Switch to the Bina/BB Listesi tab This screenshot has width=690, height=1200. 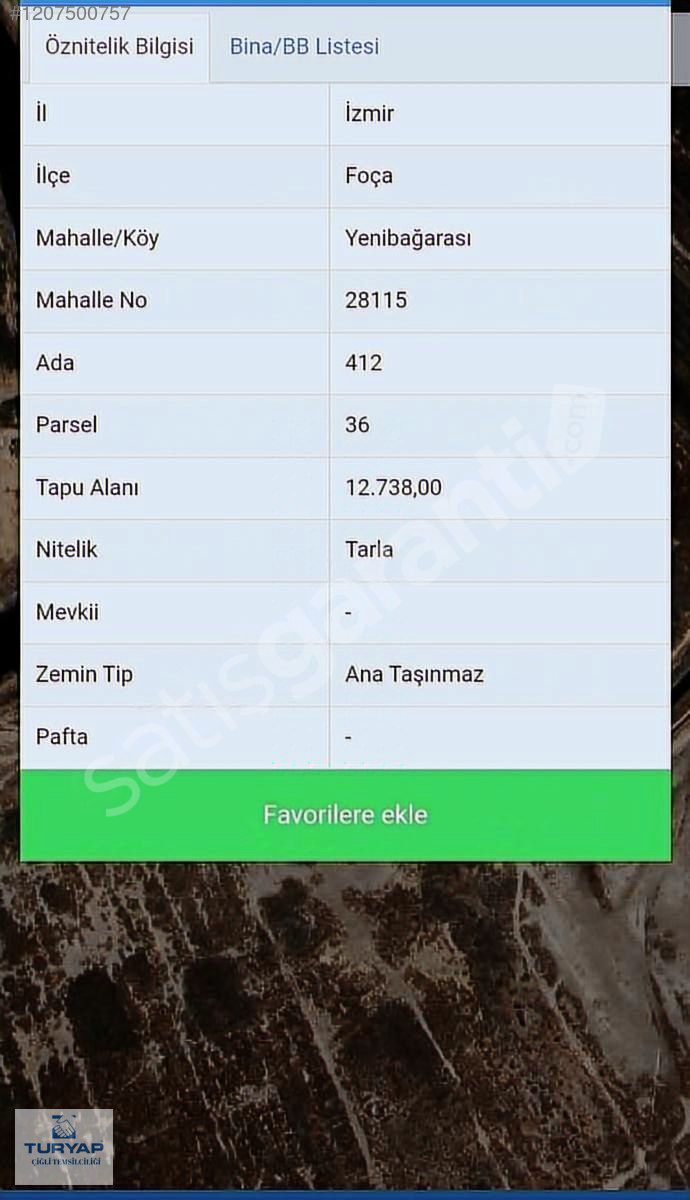(x=304, y=47)
